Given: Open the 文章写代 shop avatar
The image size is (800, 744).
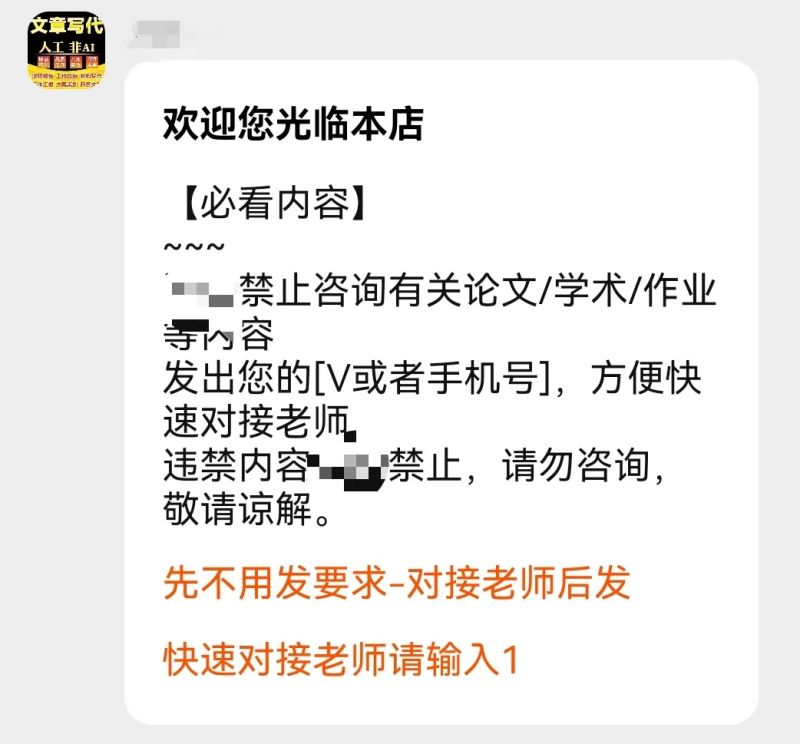Looking at the screenshot, I should (65, 50).
